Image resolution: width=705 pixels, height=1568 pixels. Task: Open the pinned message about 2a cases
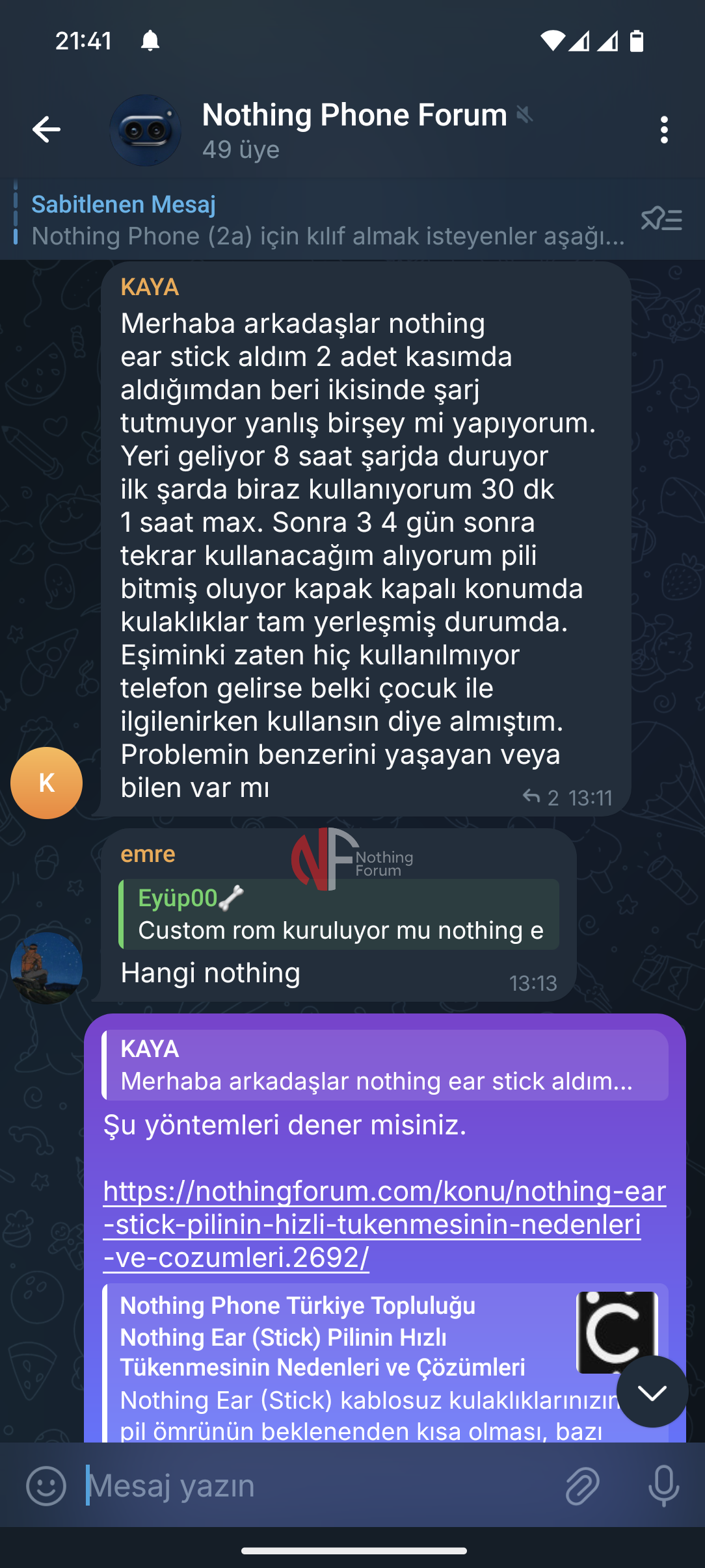(x=325, y=221)
